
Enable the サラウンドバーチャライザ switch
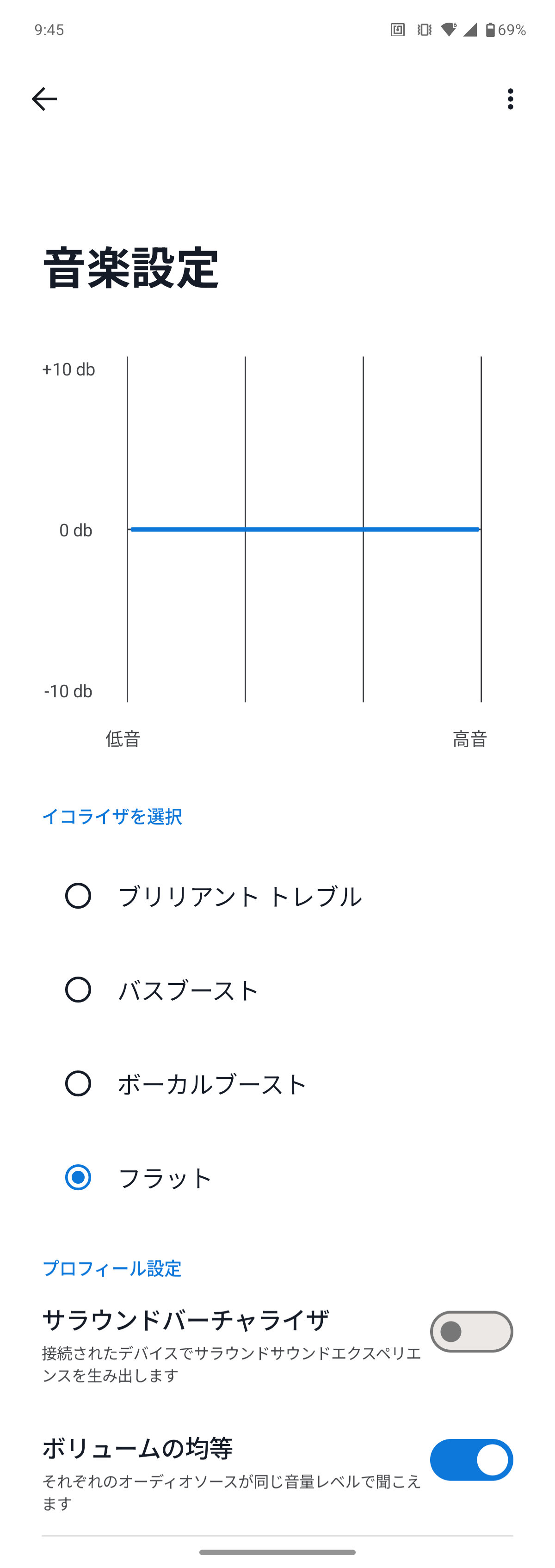pos(471,1331)
